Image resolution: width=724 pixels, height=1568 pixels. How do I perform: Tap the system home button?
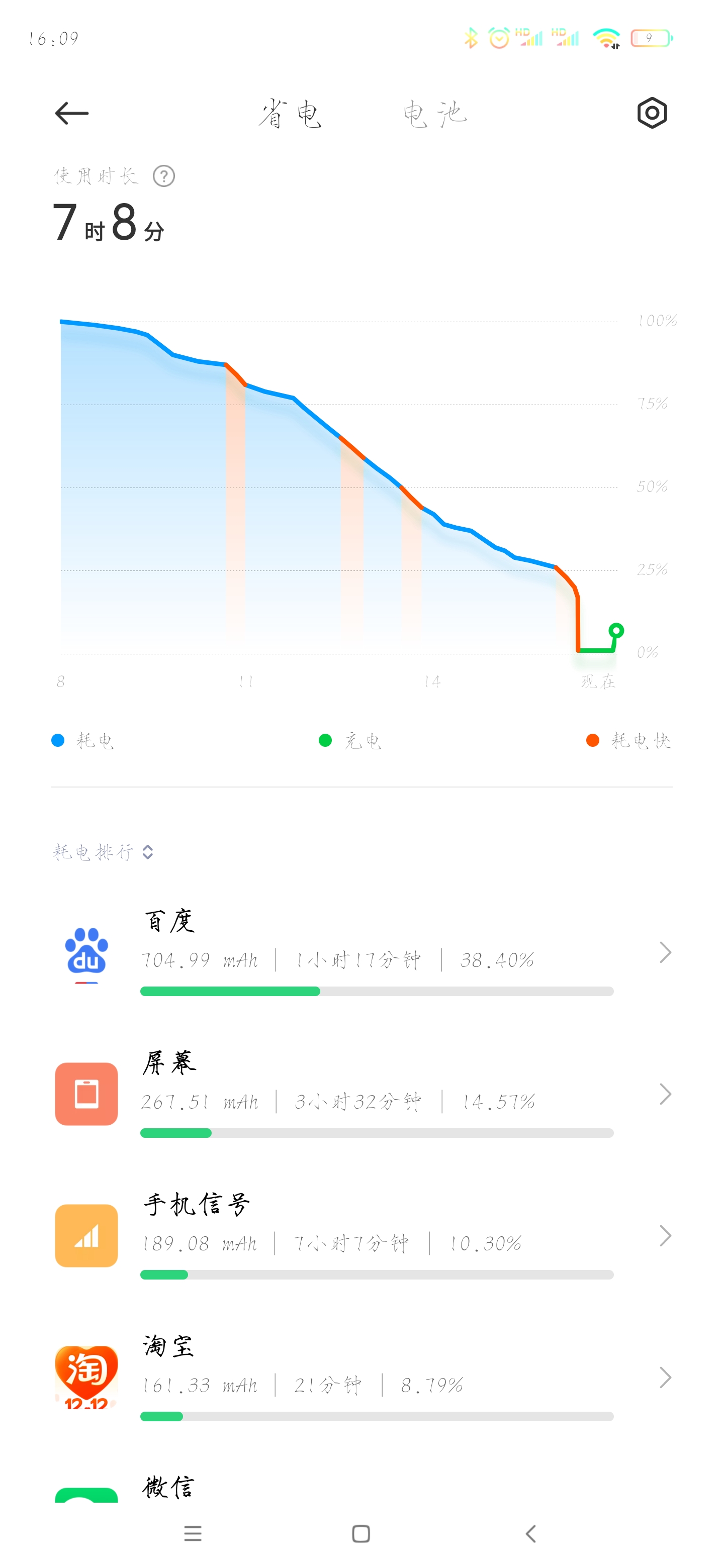pos(361,1533)
